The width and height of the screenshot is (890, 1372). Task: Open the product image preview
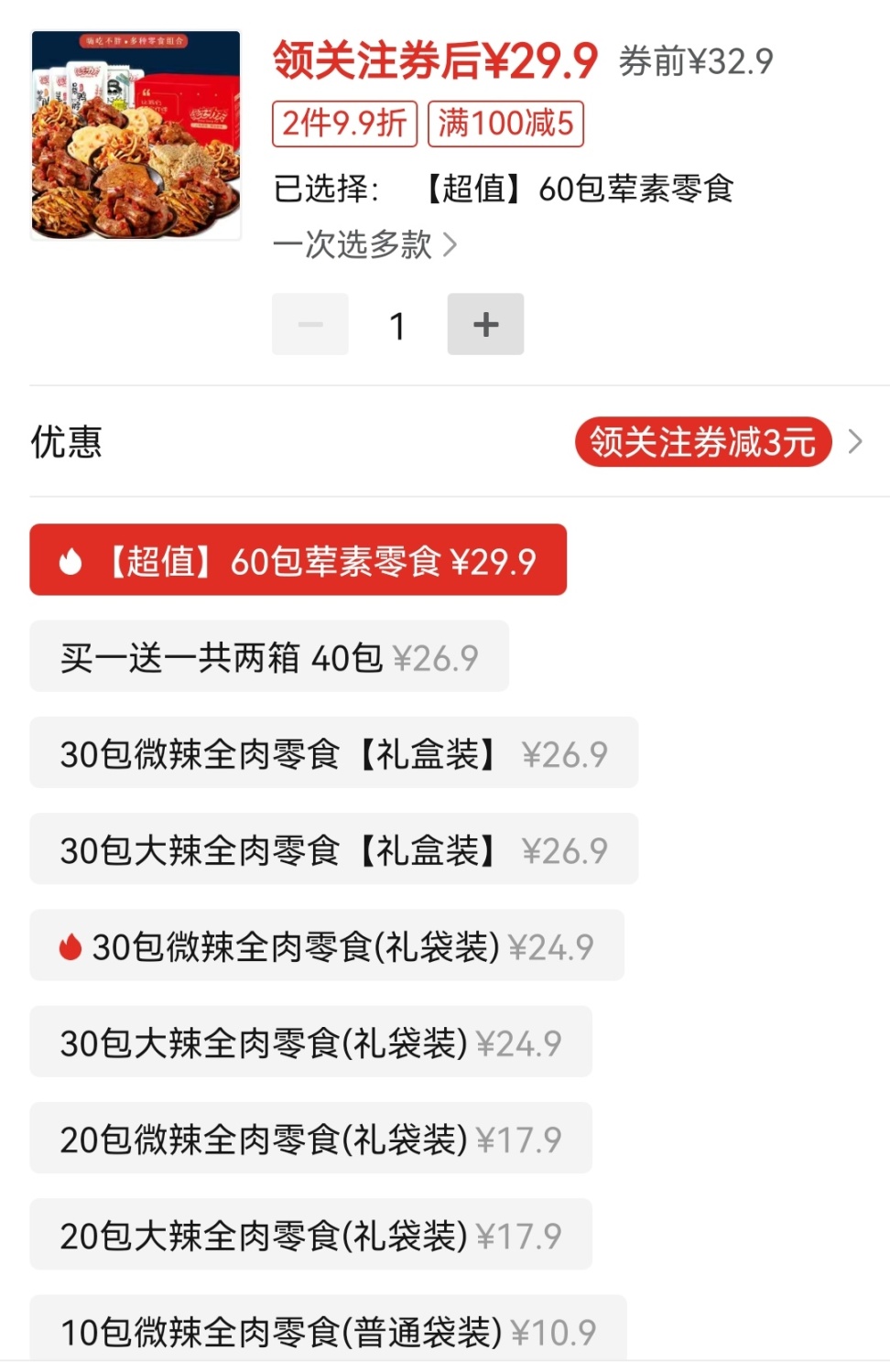coord(136,135)
